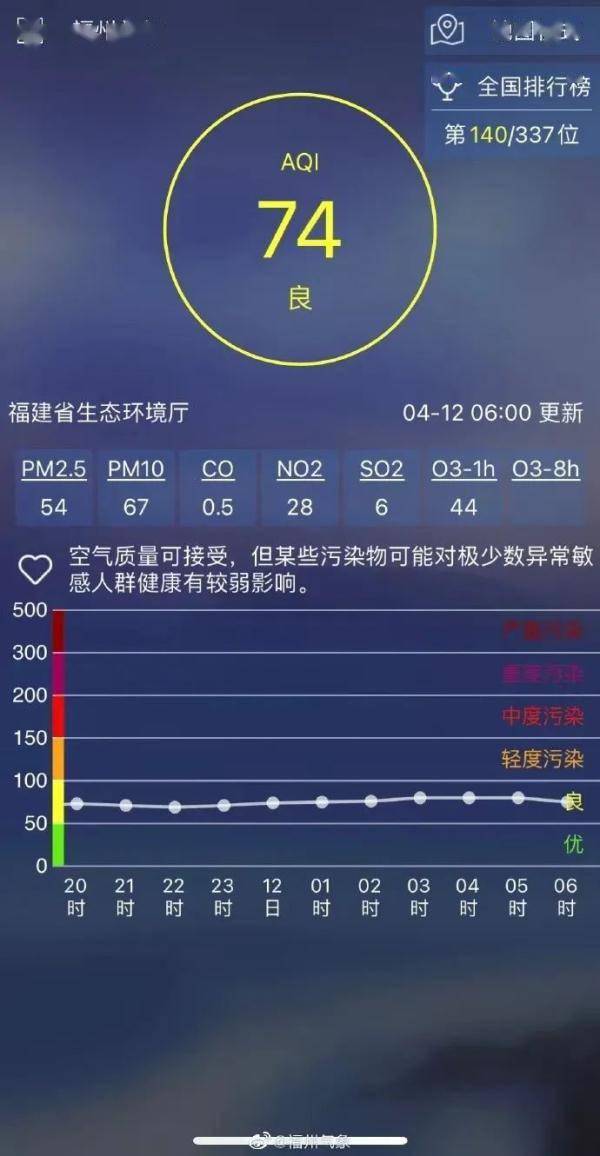This screenshot has width=600, height=1156.
Task: Select the PM2.5 pollutant tile
Action: click(x=54, y=487)
